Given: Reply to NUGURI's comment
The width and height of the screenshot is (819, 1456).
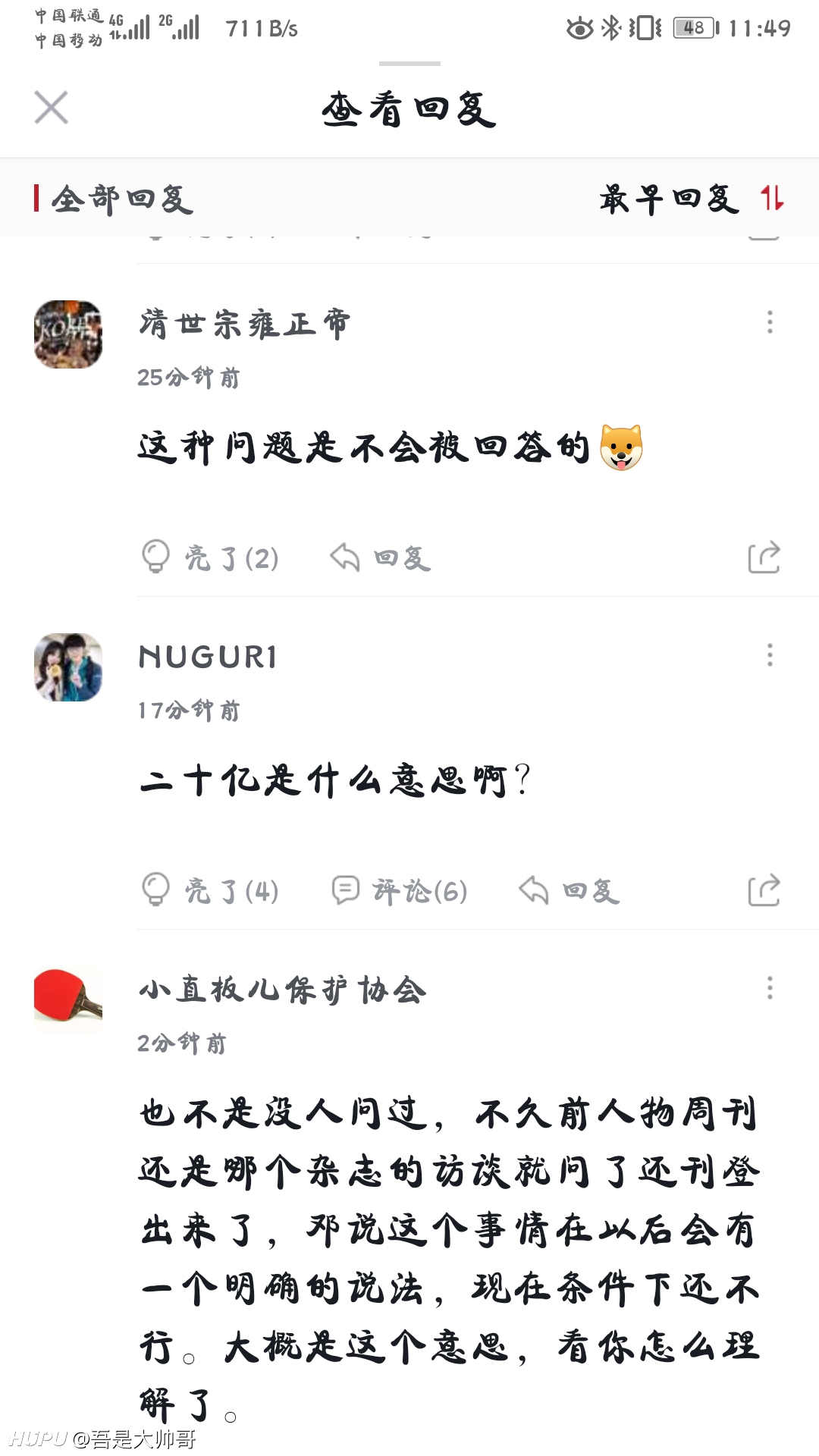Looking at the screenshot, I should tap(570, 890).
